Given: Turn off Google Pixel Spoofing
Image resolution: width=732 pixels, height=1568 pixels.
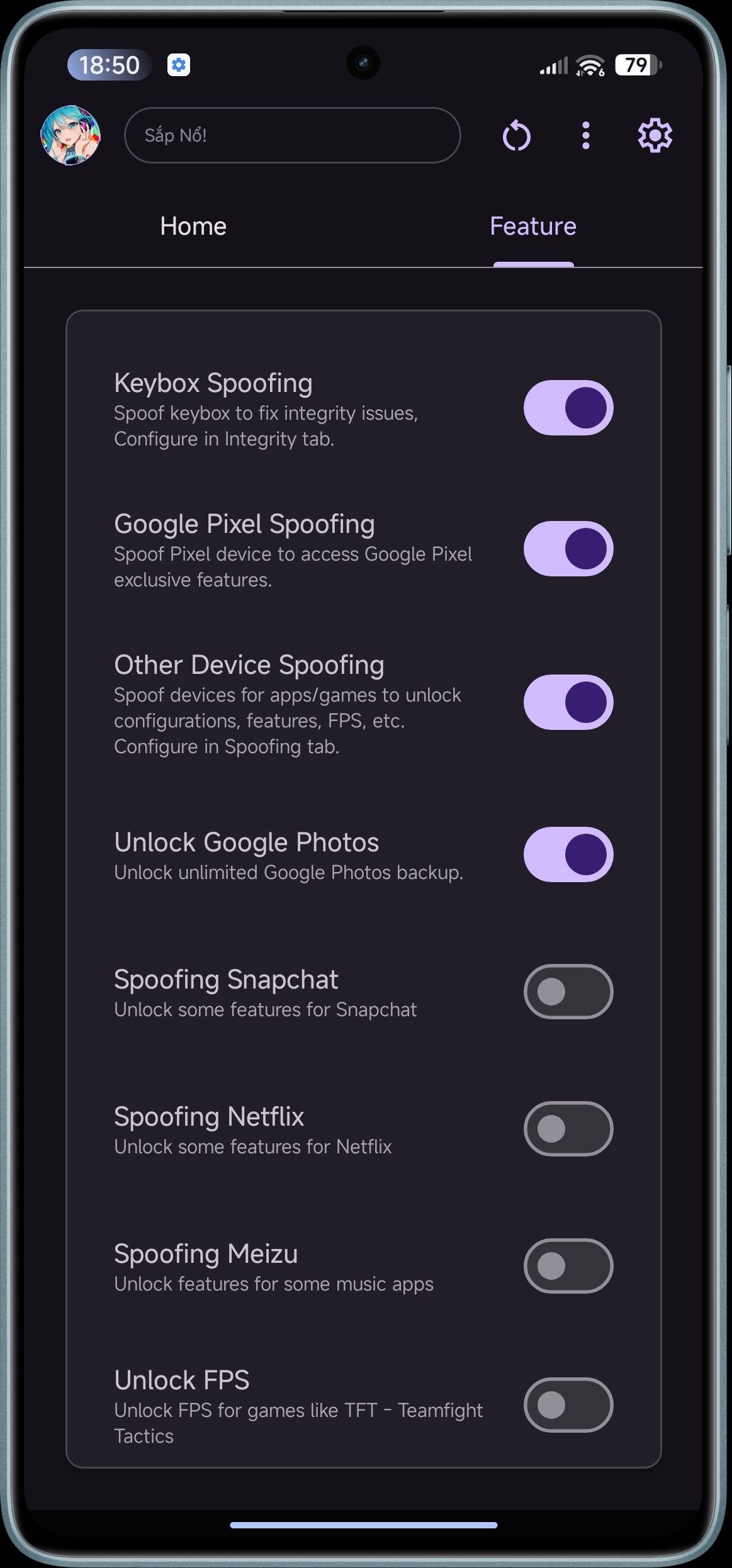Looking at the screenshot, I should 568,549.
